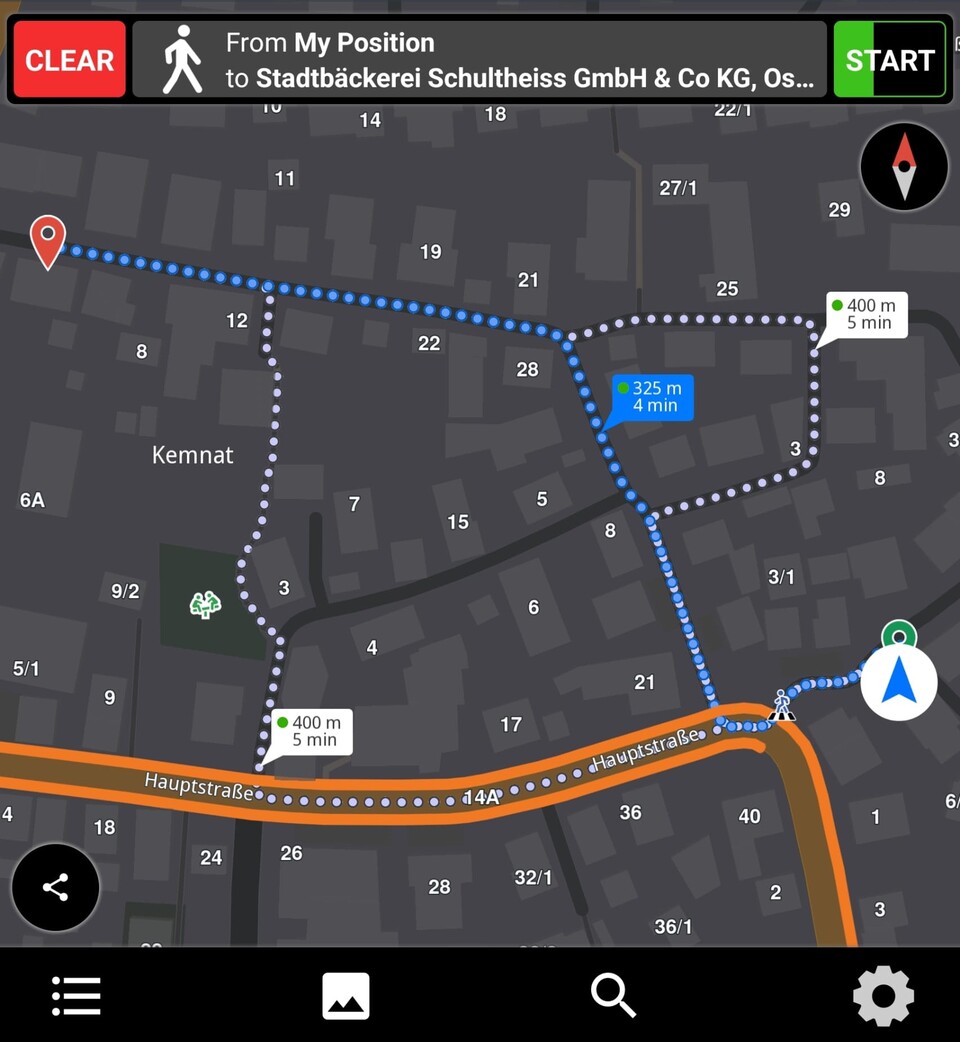The width and height of the screenshot is (960, 1042).
Task: Share the route
Action: tap(55, 887)
